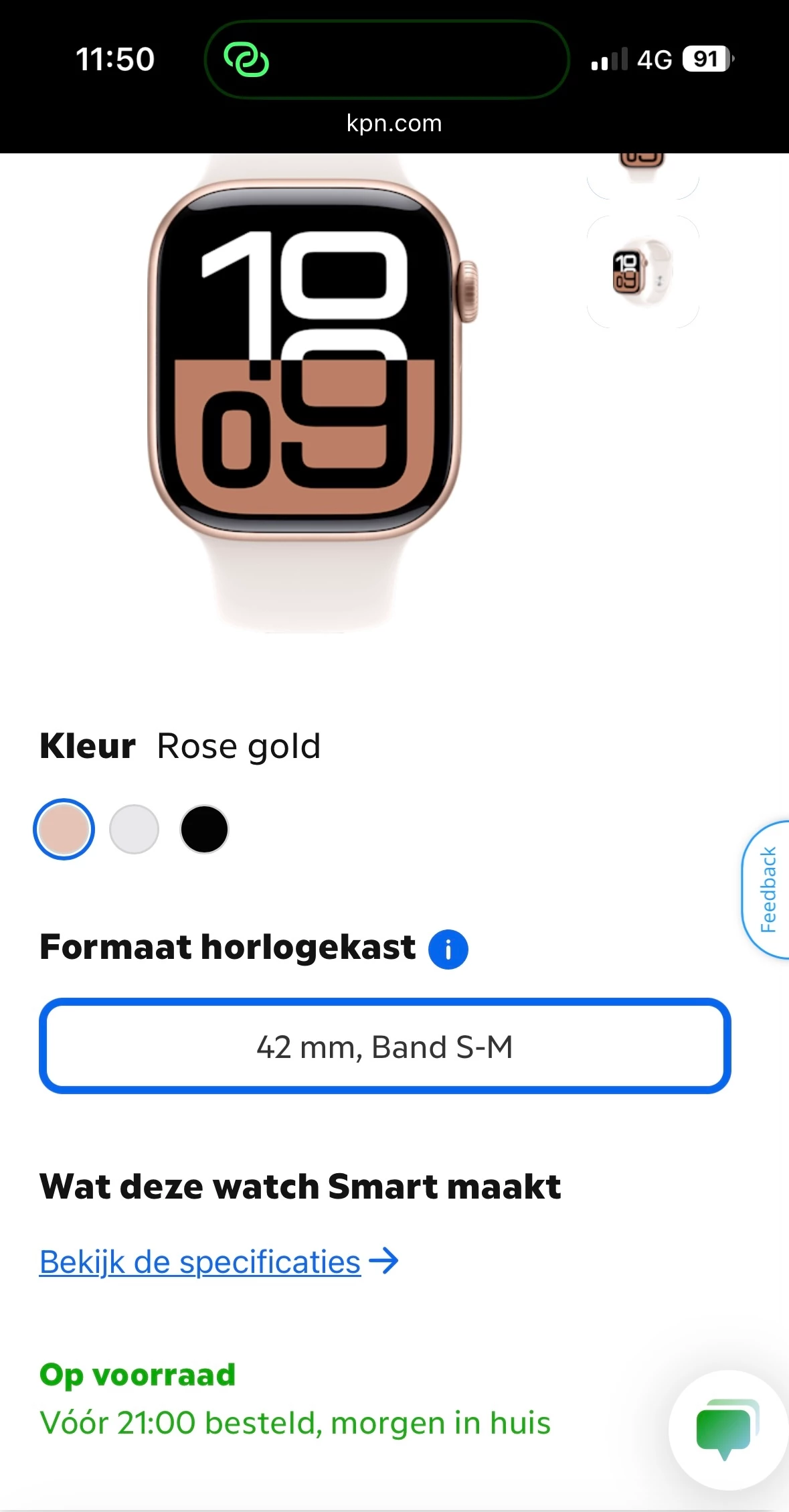
Task: Select the Rose gold color swatch
Action: click(x=64, y=829)
